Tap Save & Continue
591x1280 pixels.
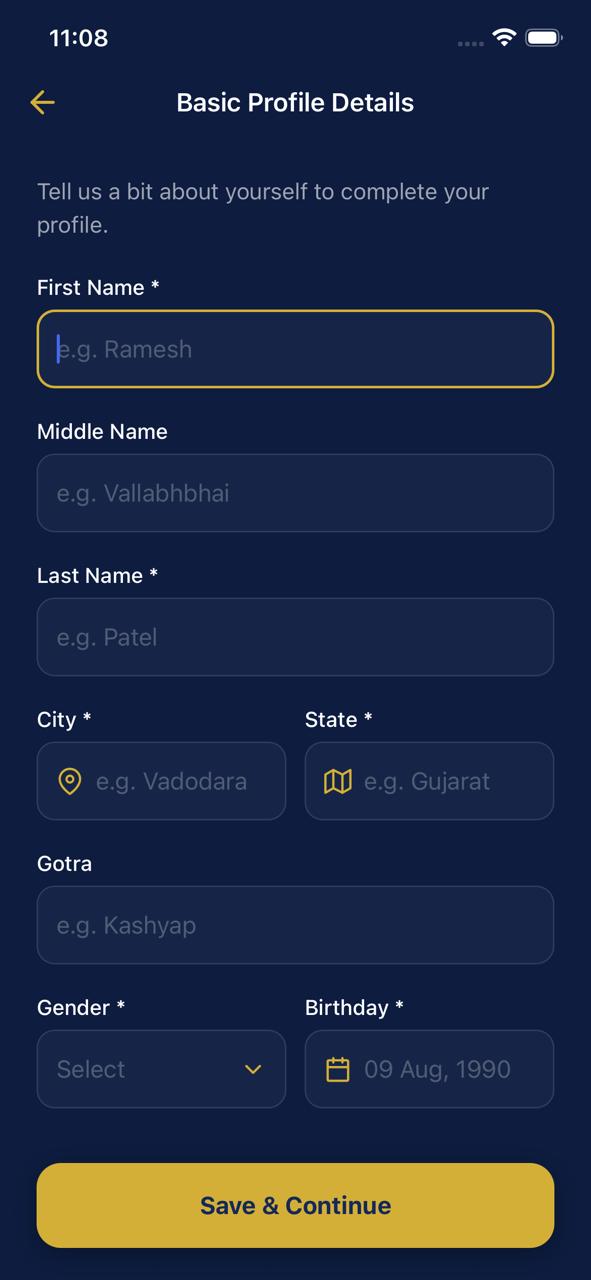(x=295, y=1205)
